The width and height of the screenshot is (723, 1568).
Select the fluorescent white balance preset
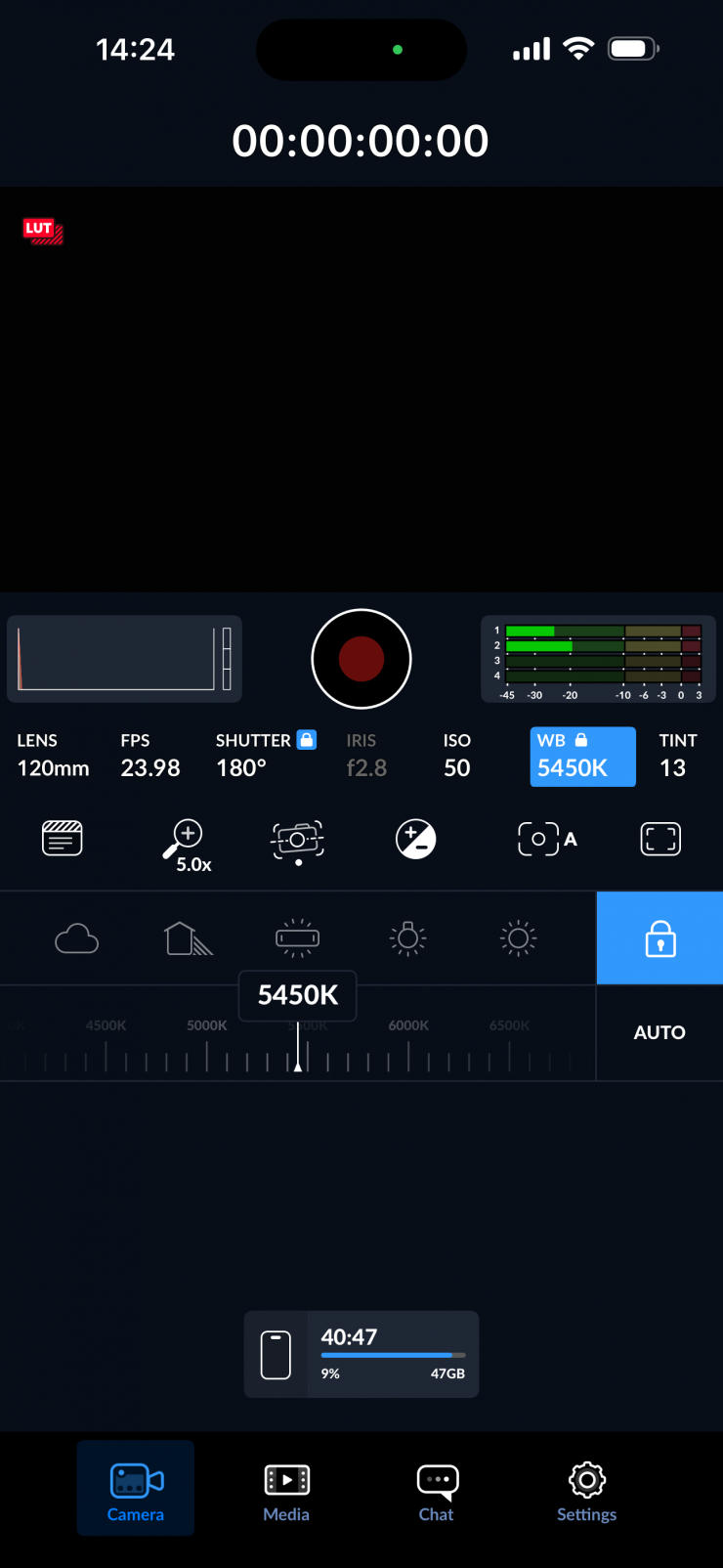point(298,938)
